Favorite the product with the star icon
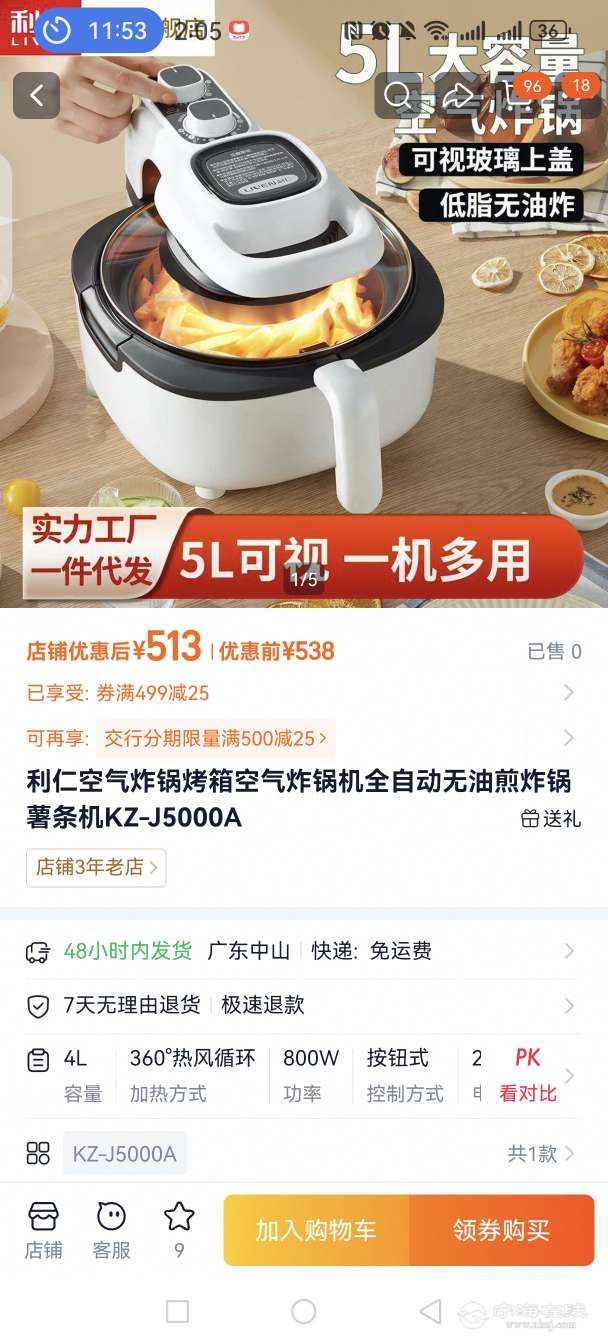 [179, 1231]
